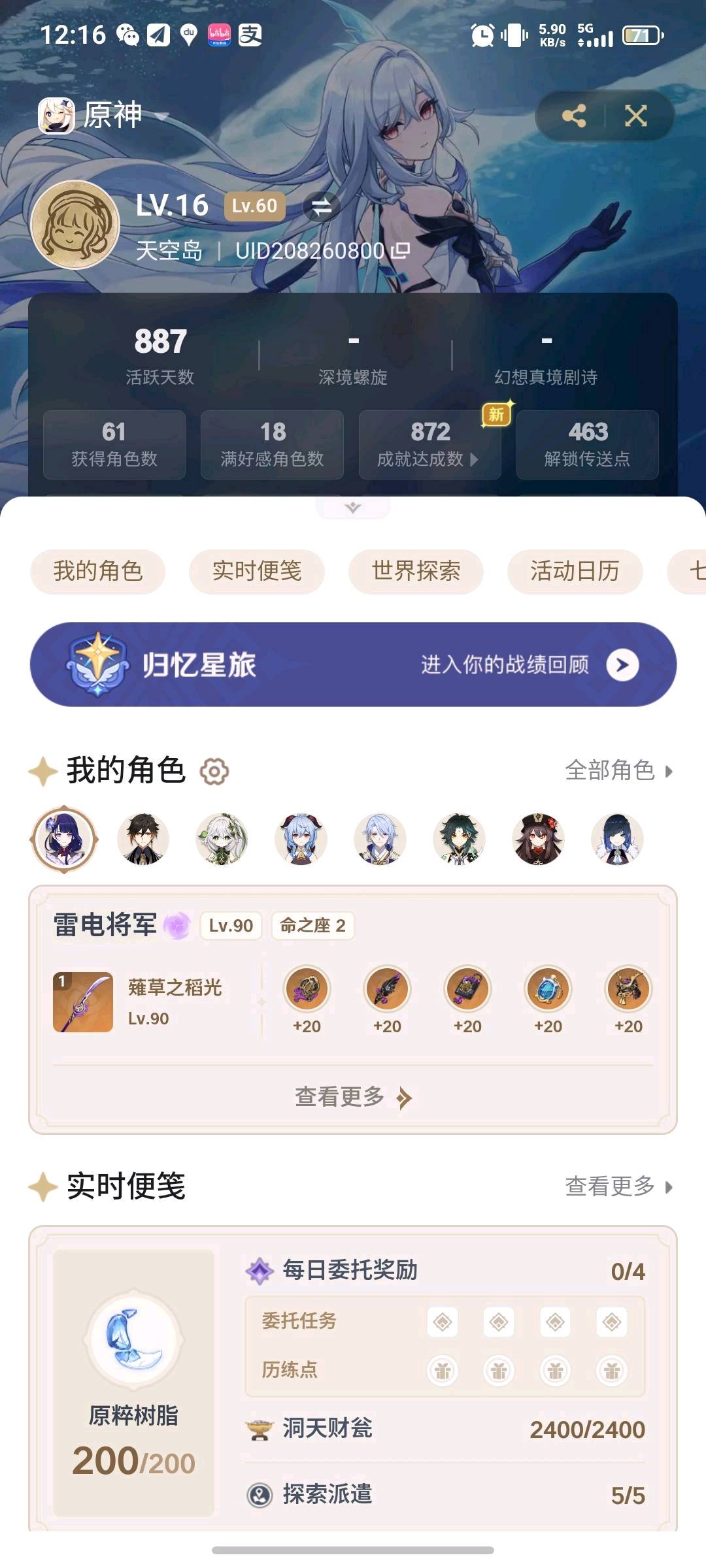
Task: Open character settings gear beside 我的角色
Action: (x=214, y=772)
